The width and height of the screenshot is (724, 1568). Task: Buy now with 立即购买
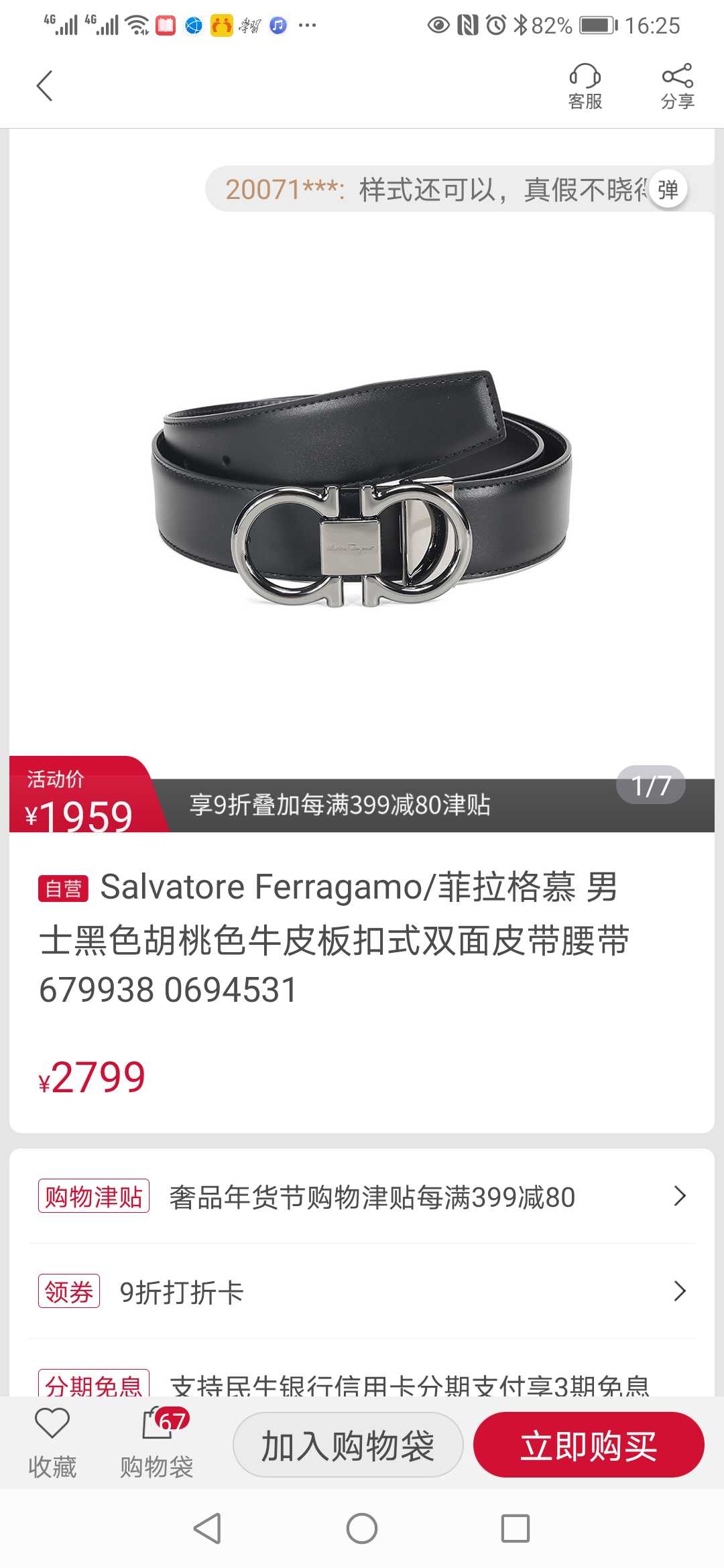point(589,1445)
